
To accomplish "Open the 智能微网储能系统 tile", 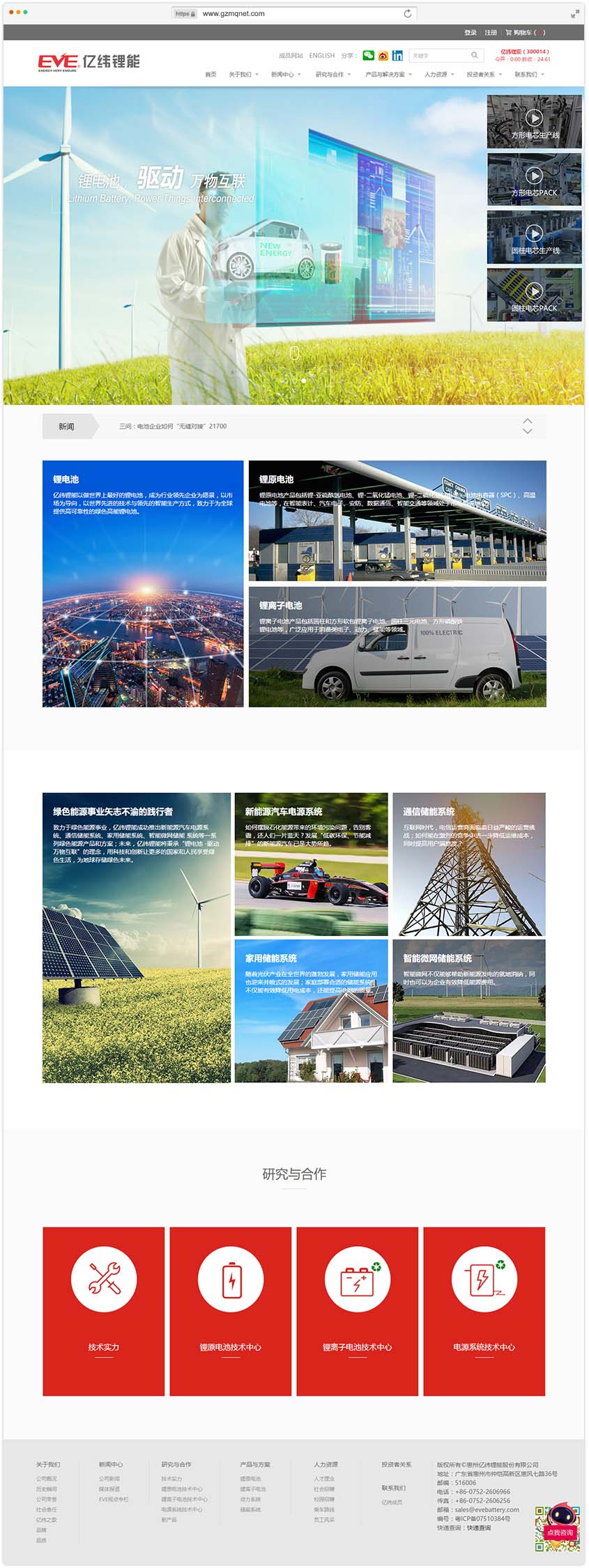I will point(468,1010).
